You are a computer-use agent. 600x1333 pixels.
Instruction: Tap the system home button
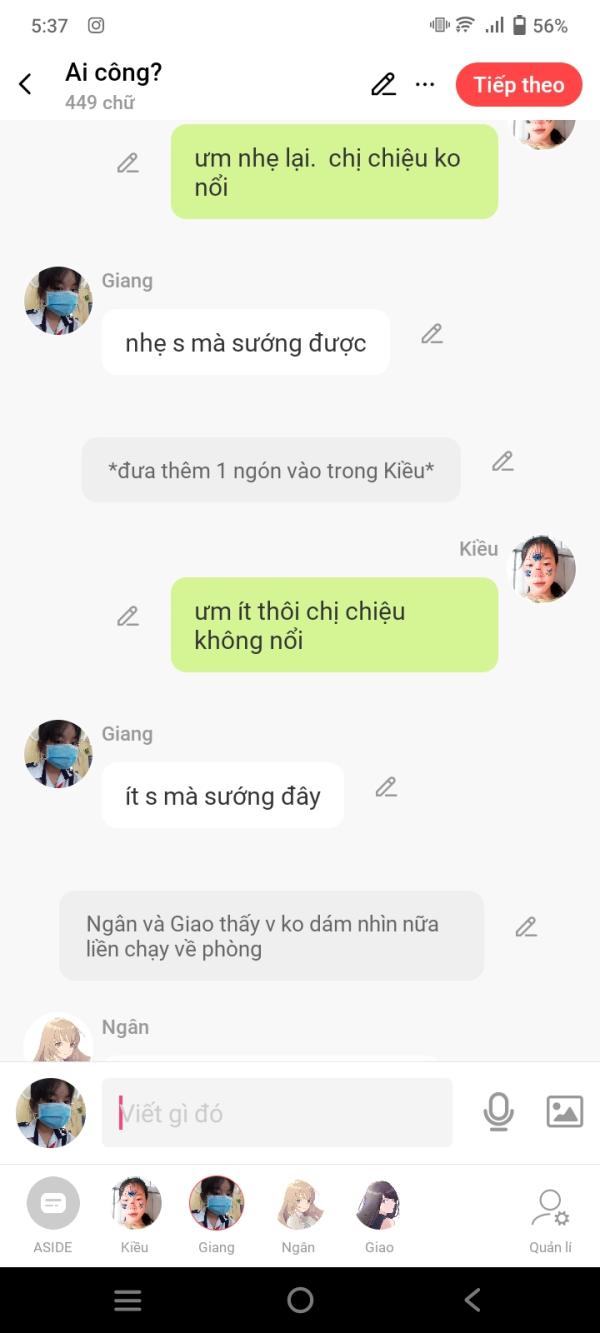point(300,1300)
